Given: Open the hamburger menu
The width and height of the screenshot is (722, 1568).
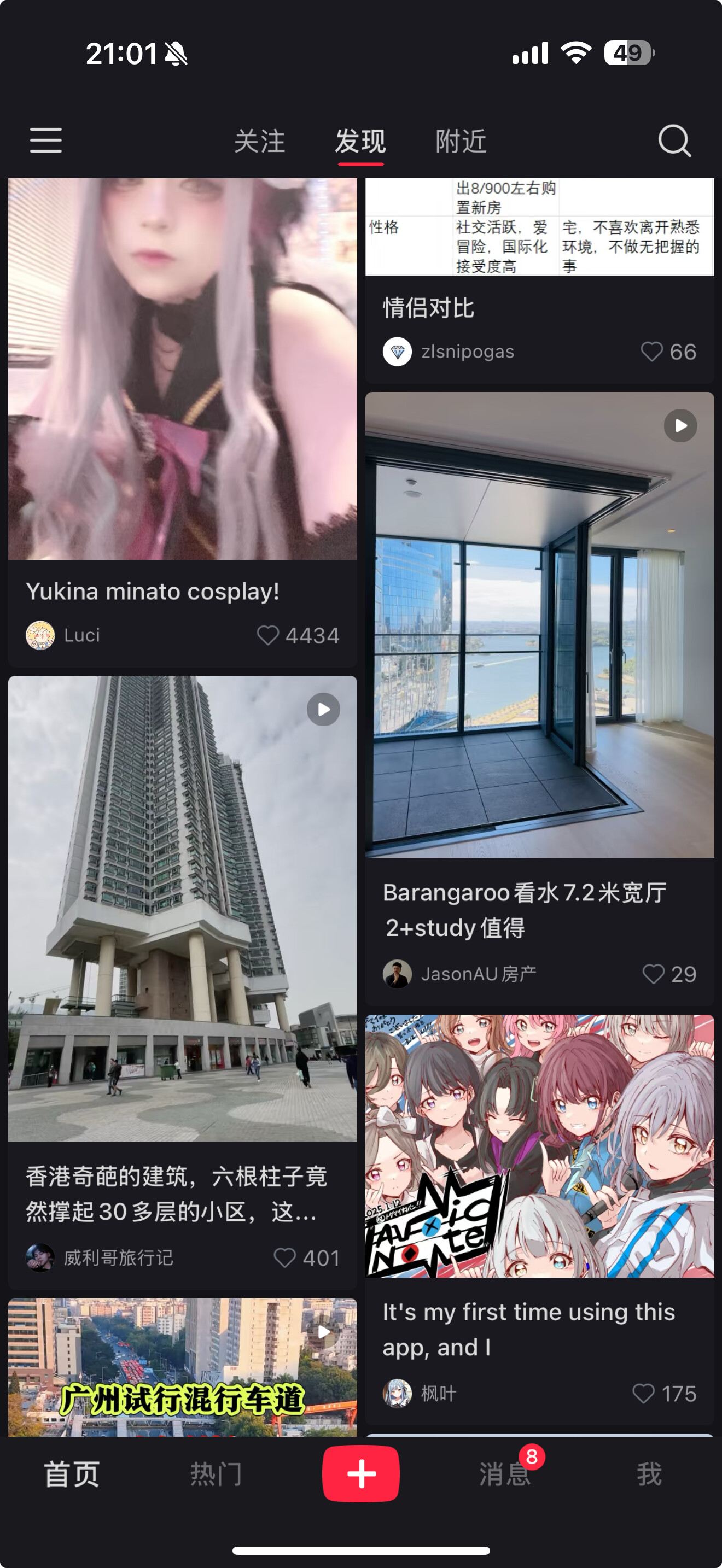Looking at the screenshot, I should pyautogui.click(x=46, y=141).
